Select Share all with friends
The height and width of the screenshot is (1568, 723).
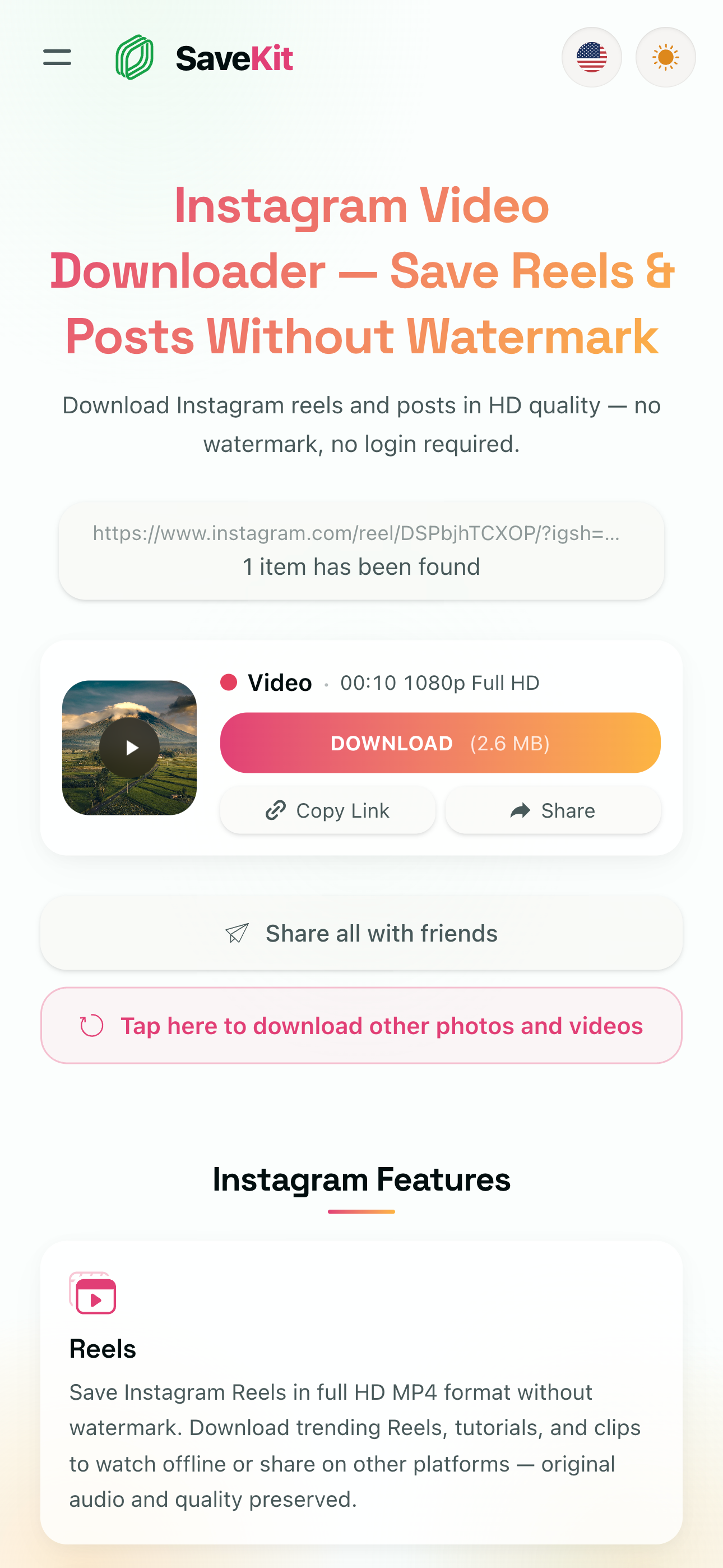pyautogui.click(x=361, y=933)
